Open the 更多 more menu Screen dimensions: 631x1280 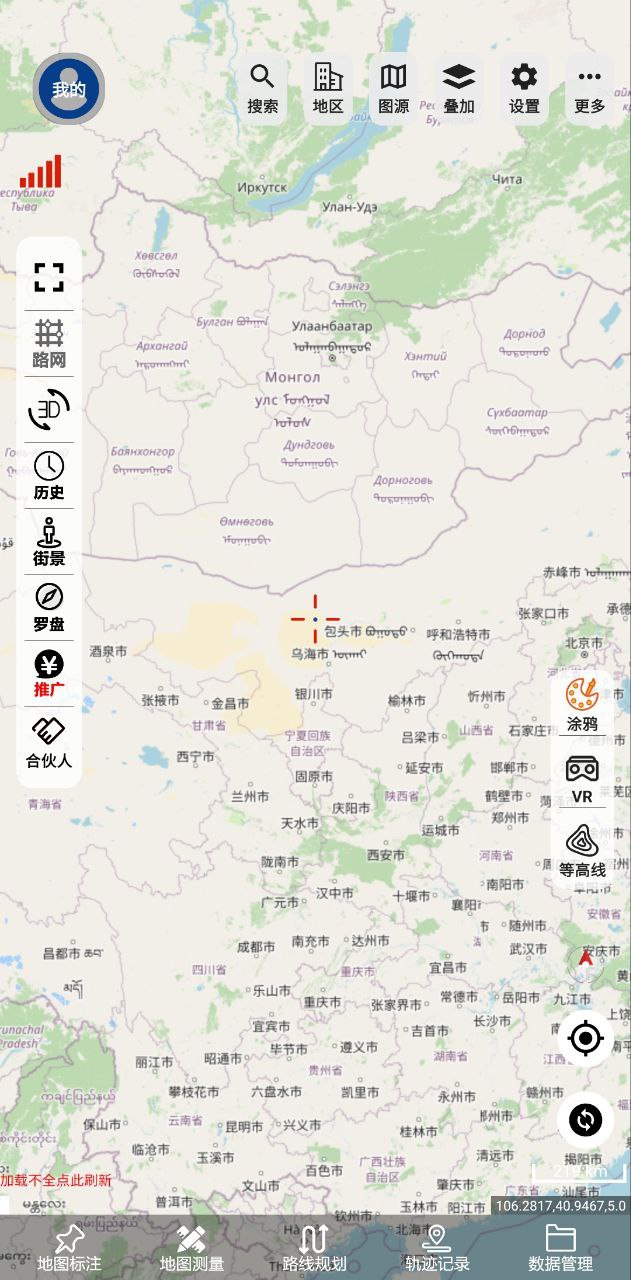(590, 88)
